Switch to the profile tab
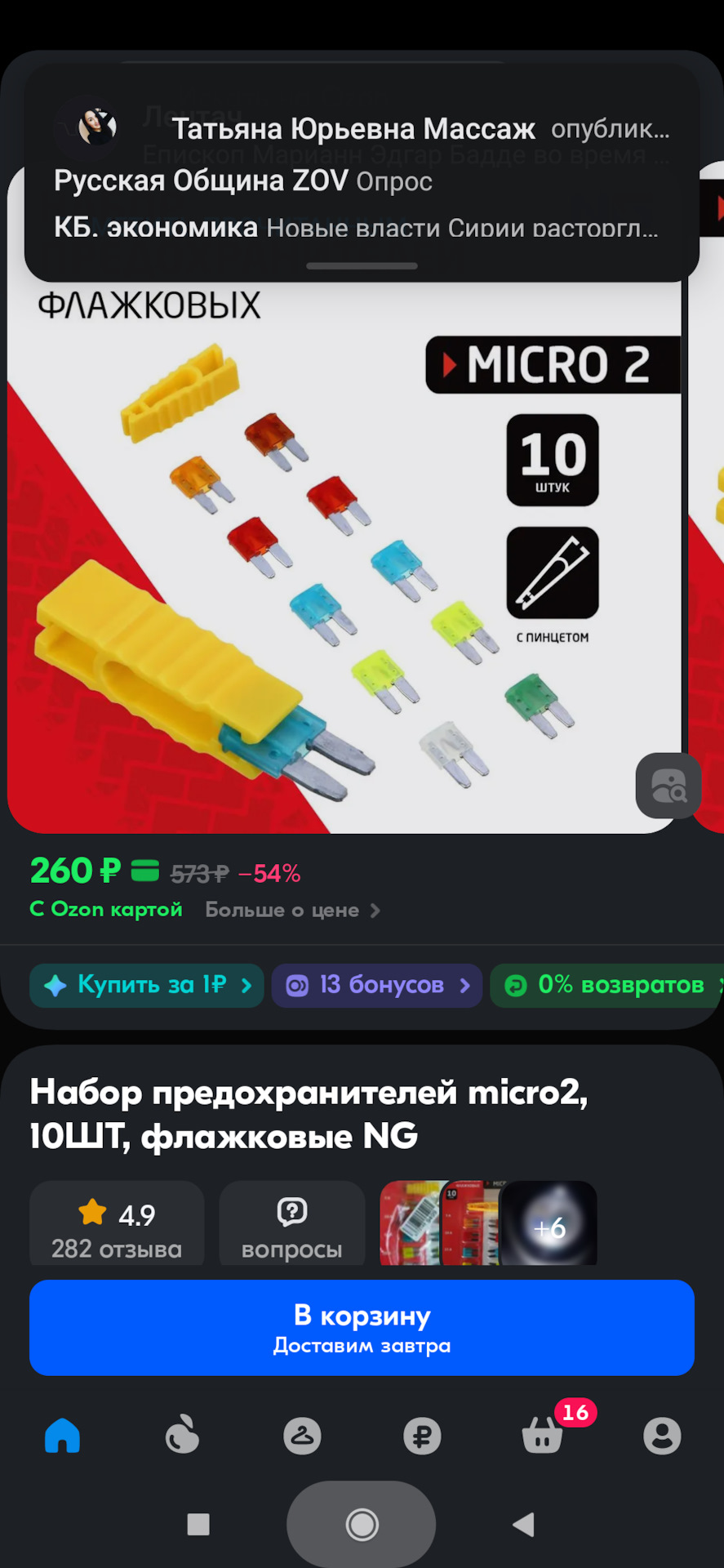This screenshot has width=724, height=1568. point(662,1436)
